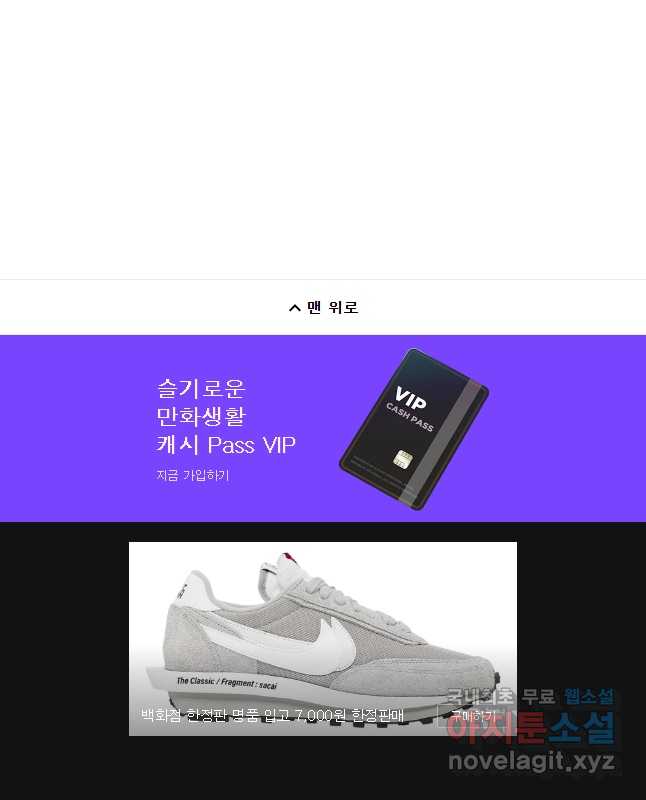Tap 맨 위로 to return to top
Image resolution: width=646 pixels, height=800 pixels.
coord(323,308)
